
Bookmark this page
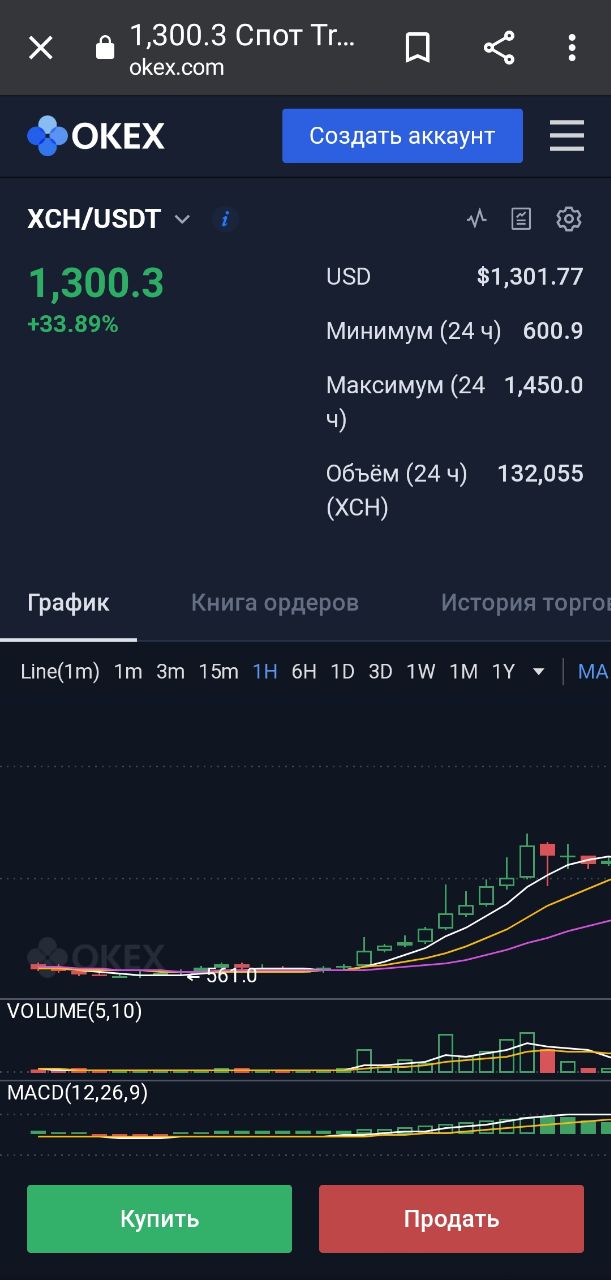tap(418, 47)
